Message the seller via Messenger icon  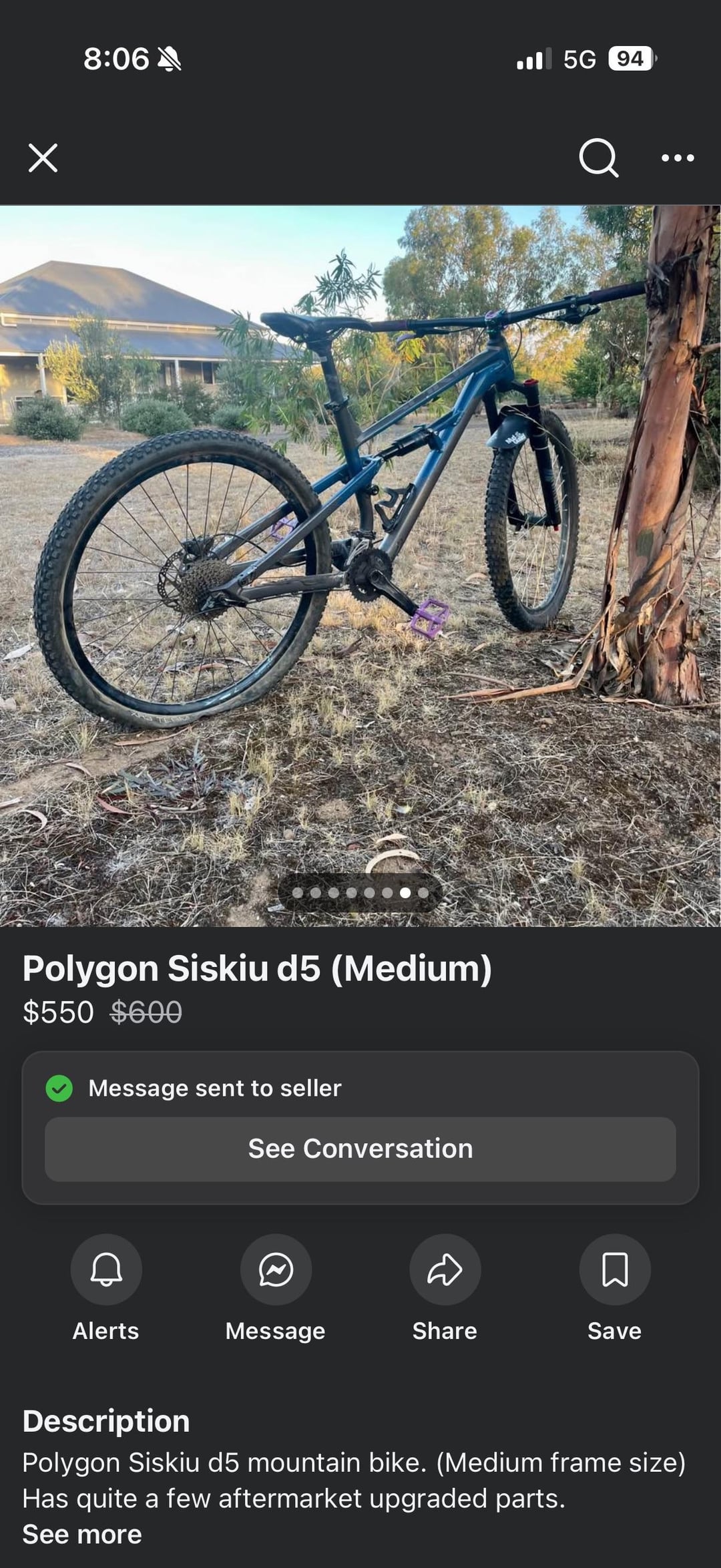tap(276, 1269)
